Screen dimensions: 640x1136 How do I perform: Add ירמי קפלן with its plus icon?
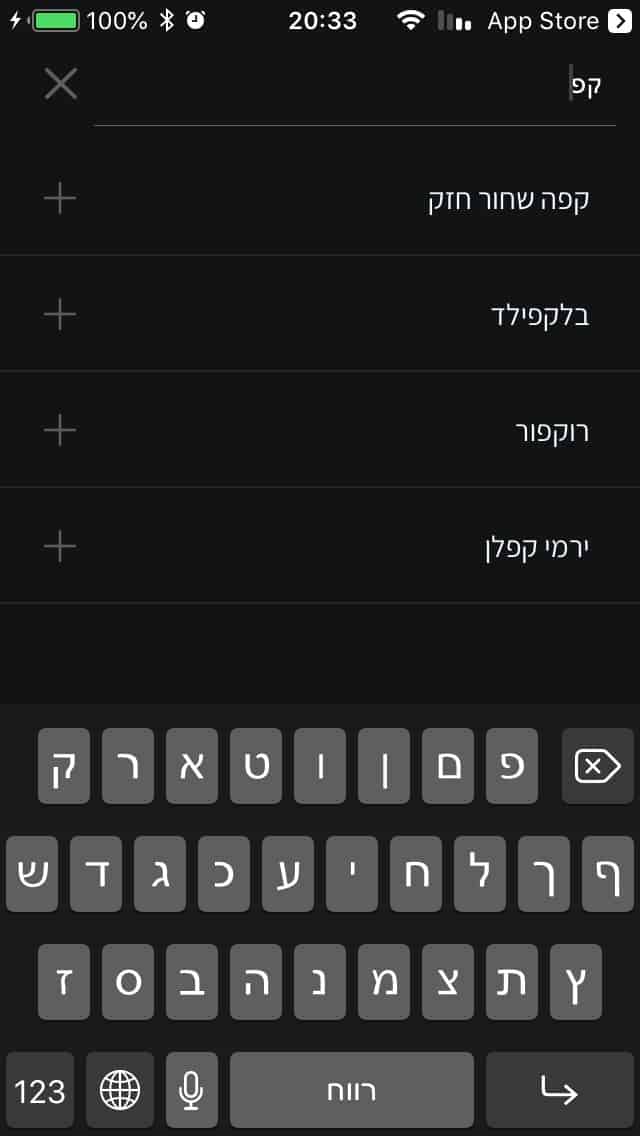(x=59, y=546)
